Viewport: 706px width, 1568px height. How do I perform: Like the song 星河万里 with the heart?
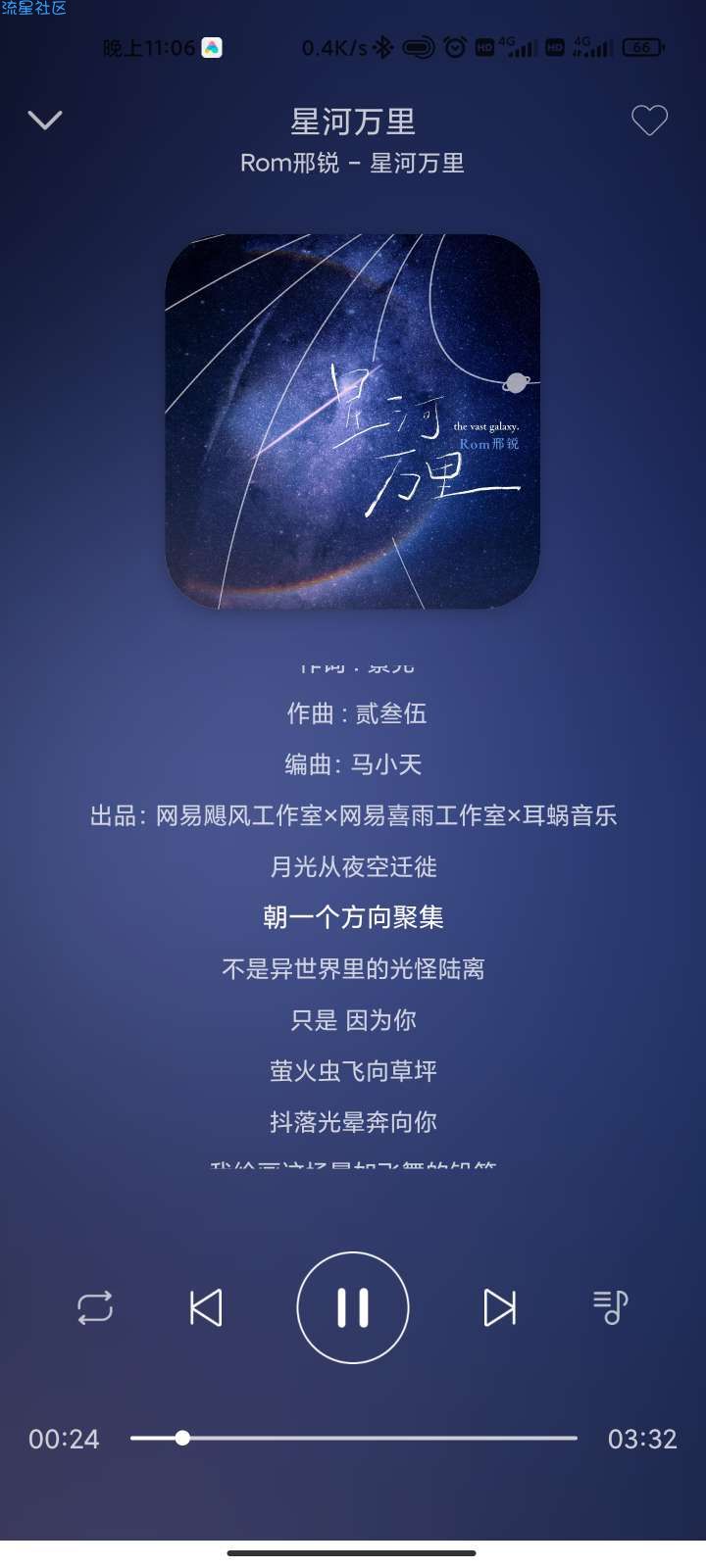649,121
